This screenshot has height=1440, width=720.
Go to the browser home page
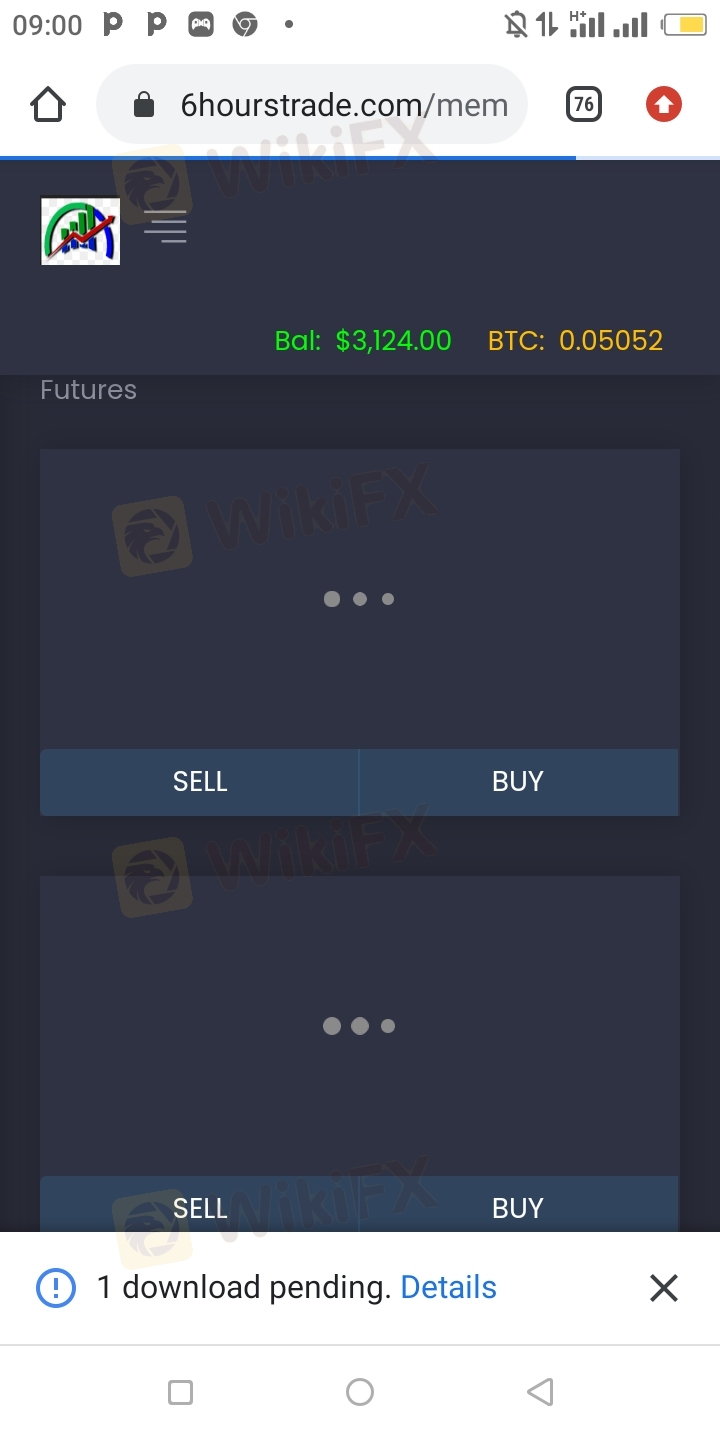[x=48, y=104]
